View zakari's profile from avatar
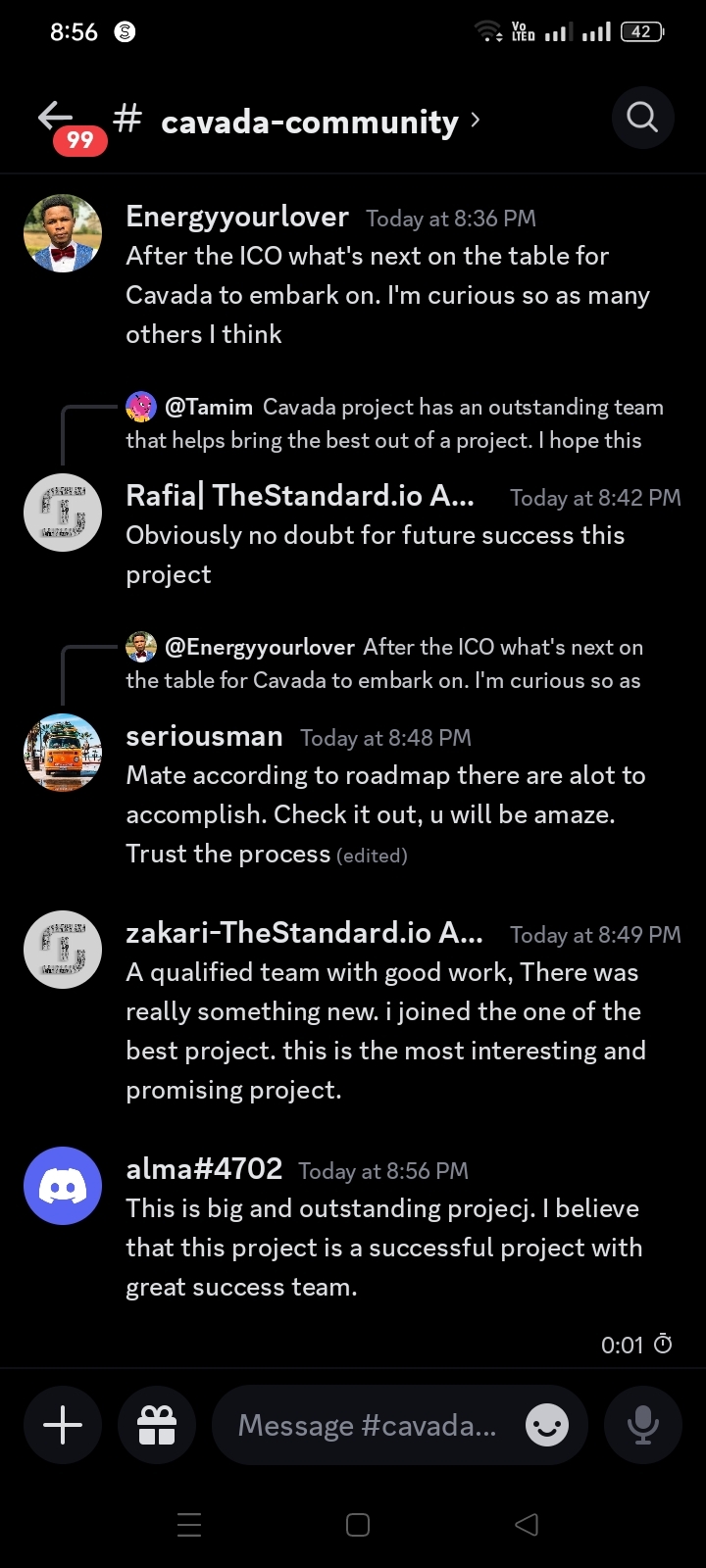706x1568 pixels. 63,950
